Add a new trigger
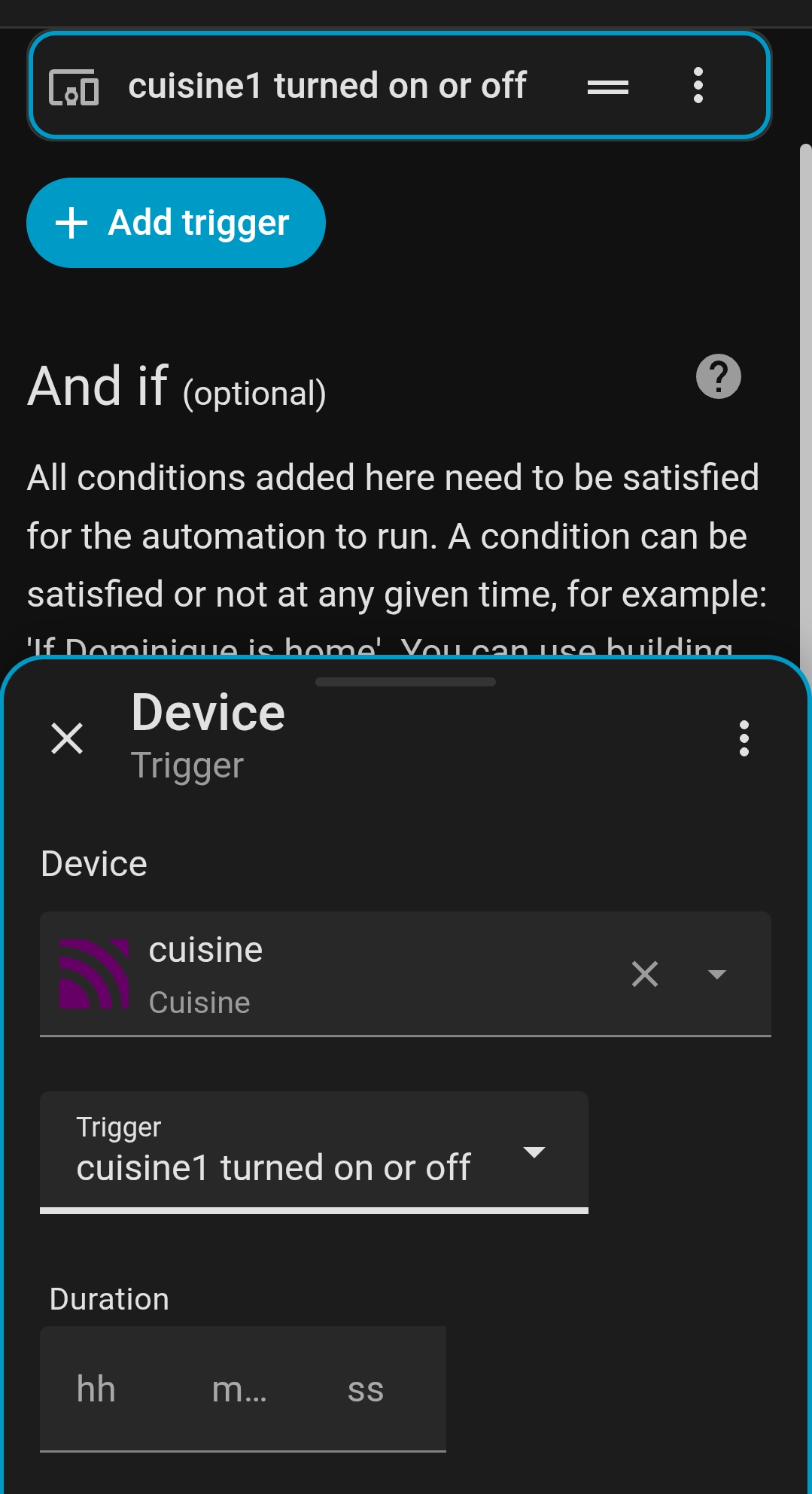This screenshot has width=812, height=1494. point(175,223)
